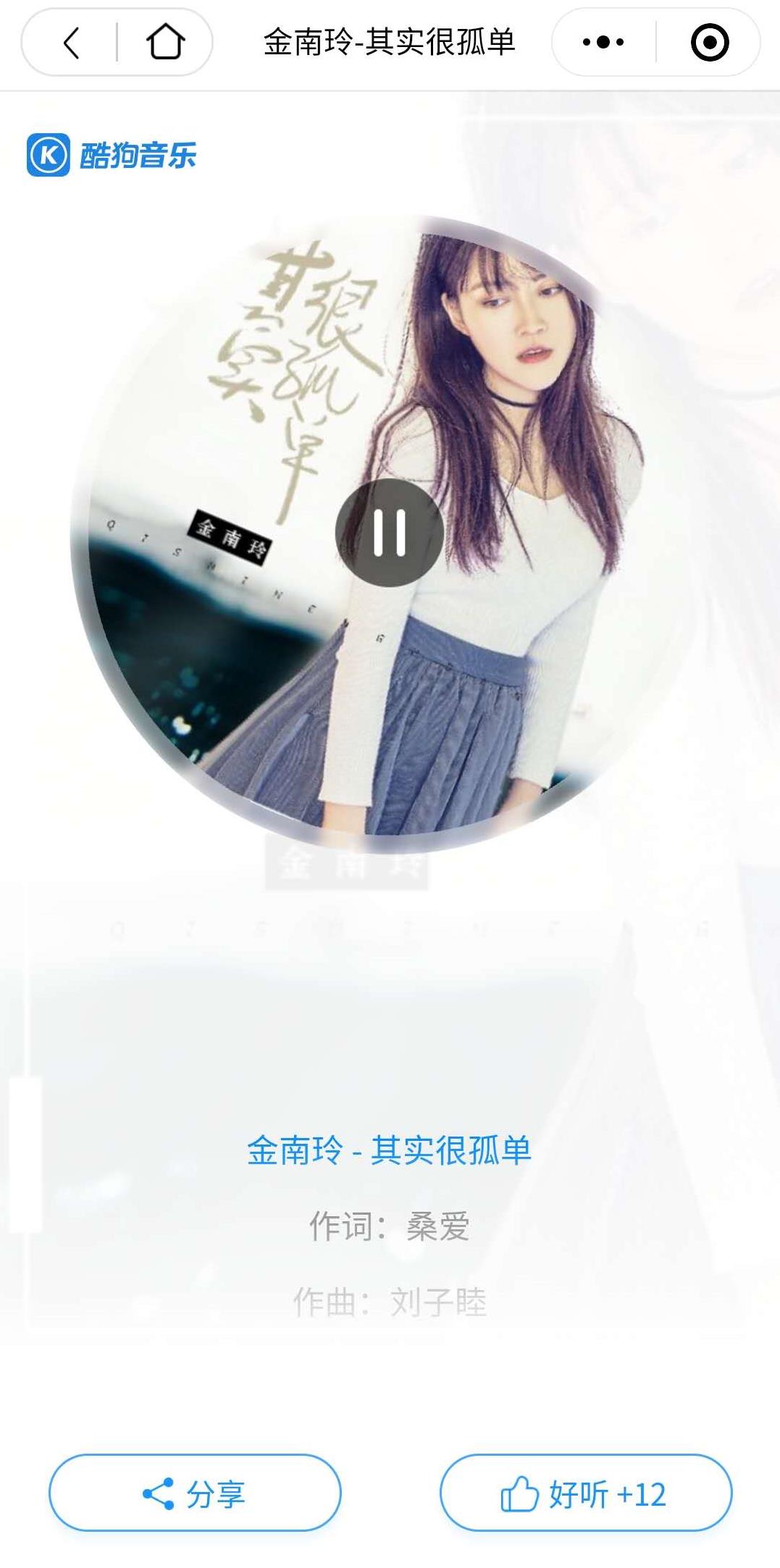780x1568 pixels.
Task: Like the song with 好听 +12
Action: point(585,1493)
